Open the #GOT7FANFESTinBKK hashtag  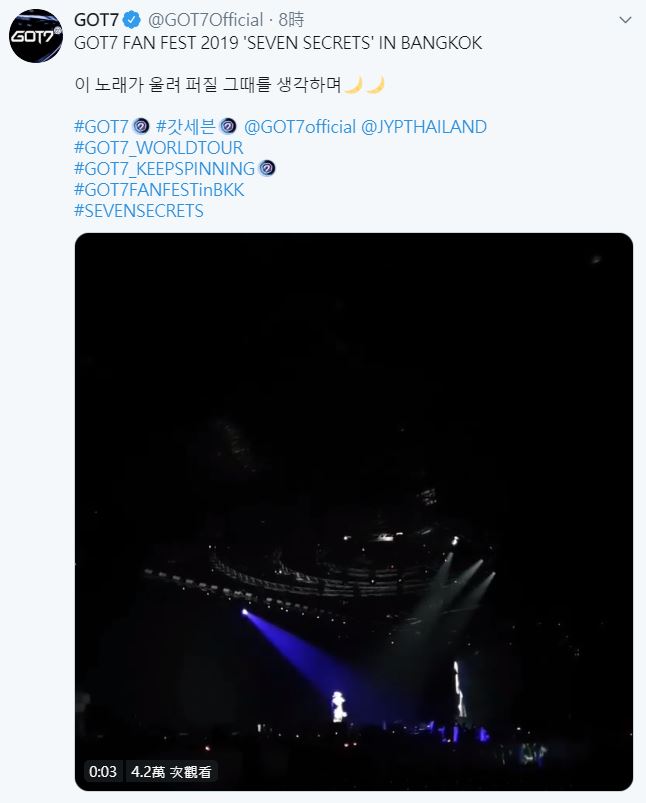pyautogui.click(x=159, y=190)
